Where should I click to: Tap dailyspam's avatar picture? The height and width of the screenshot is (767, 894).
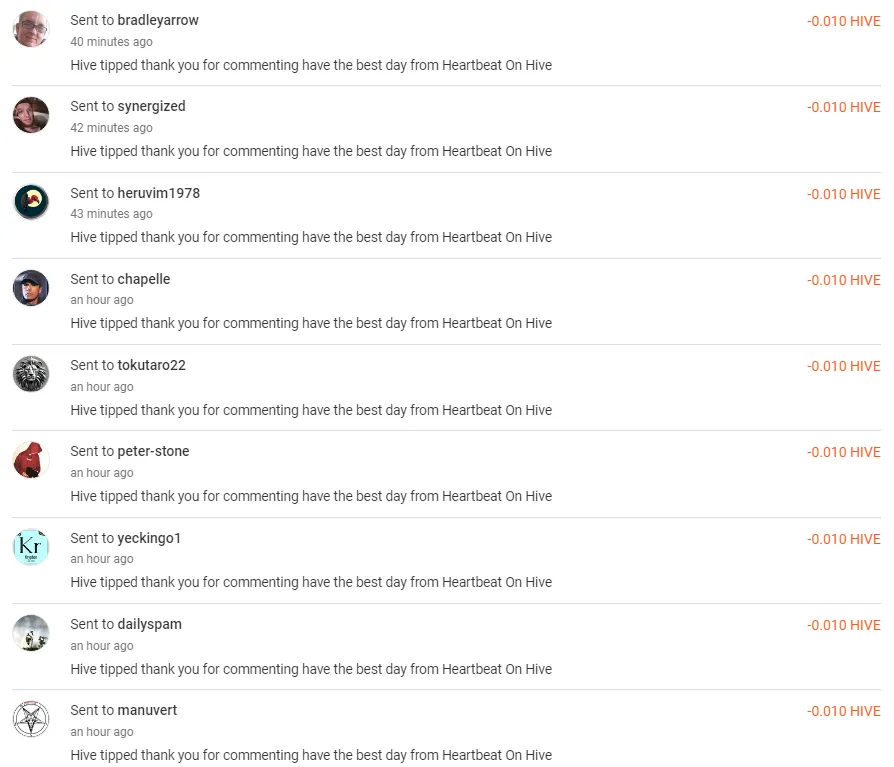click(x=31, y=633)
